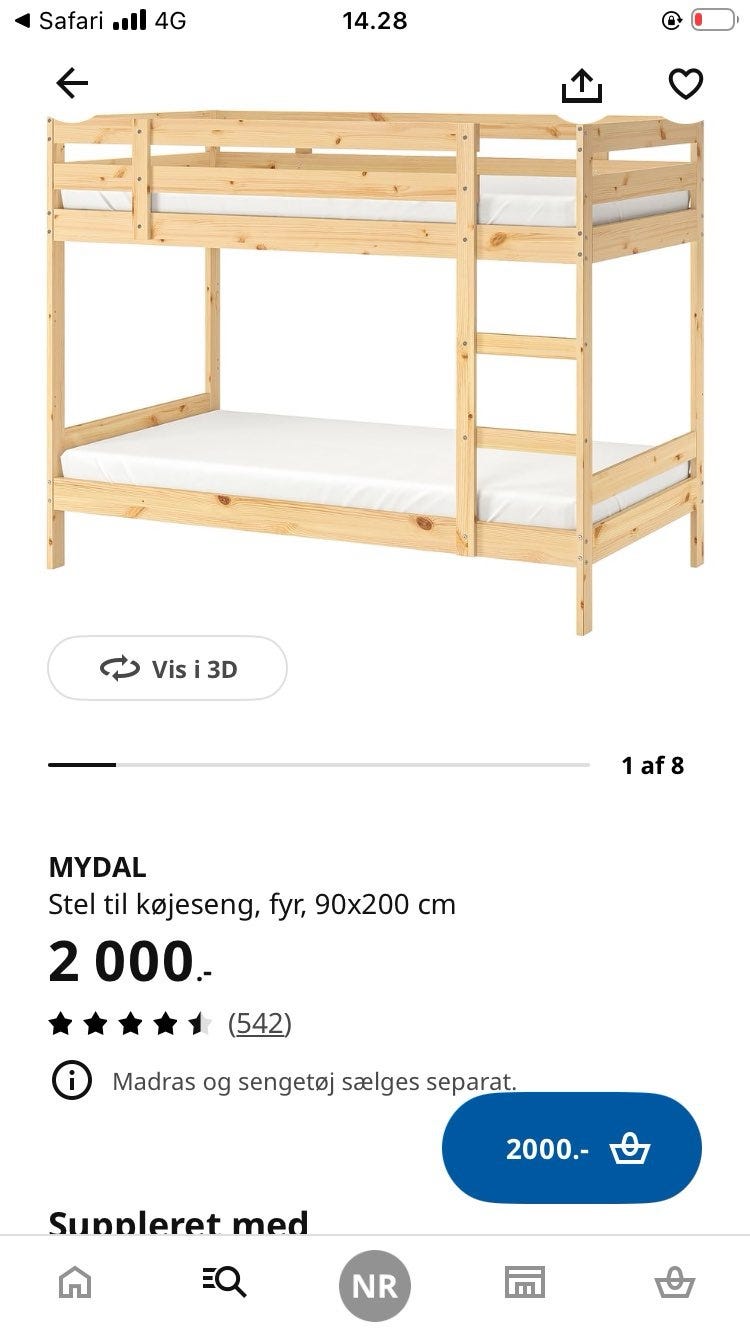Switch to the home tab
The height and width of the screenshot is (1334, 750).
75,1283
